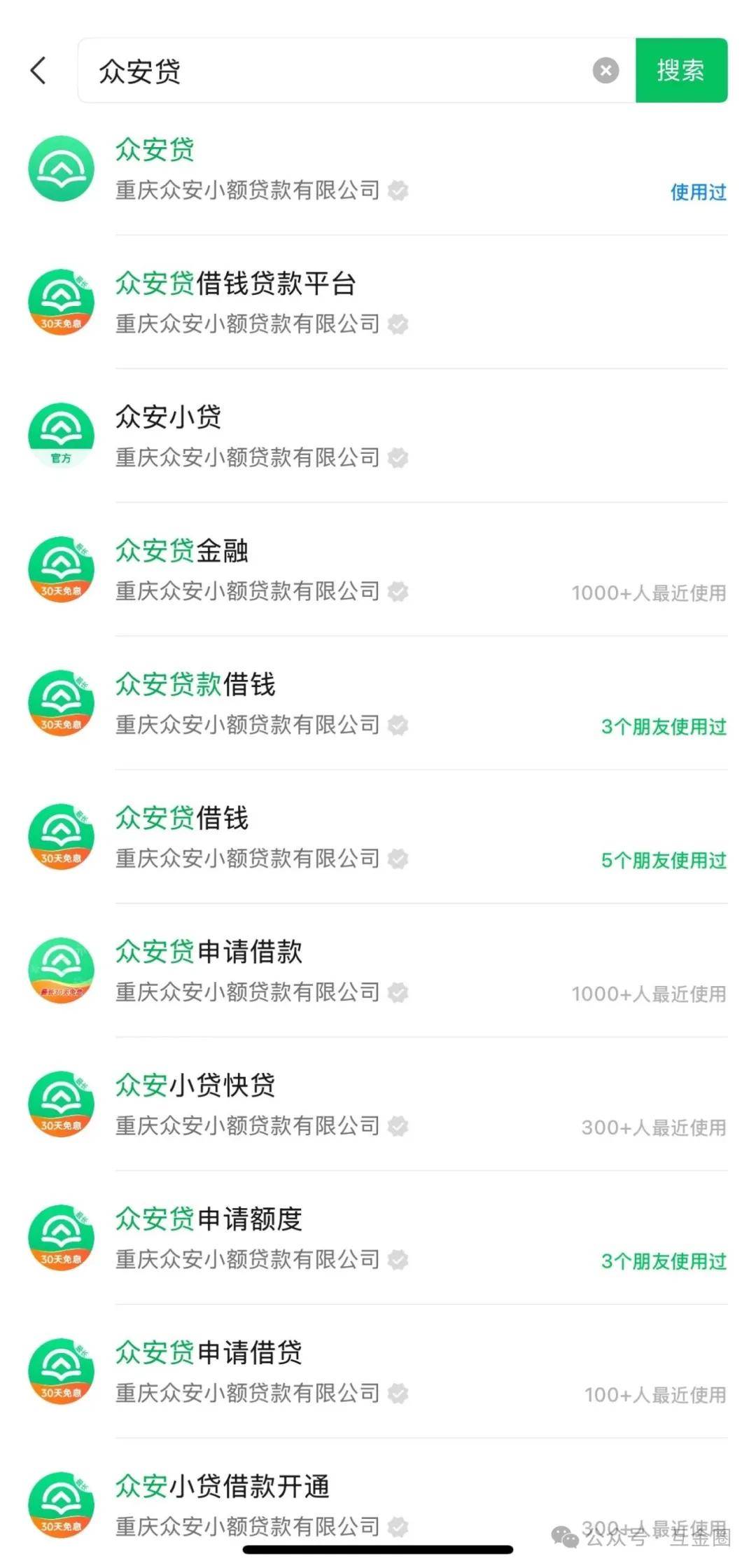Tap the clear button inside the search bar
The height and width of the screenshot is (1568, 756).
tap(605, 70)
